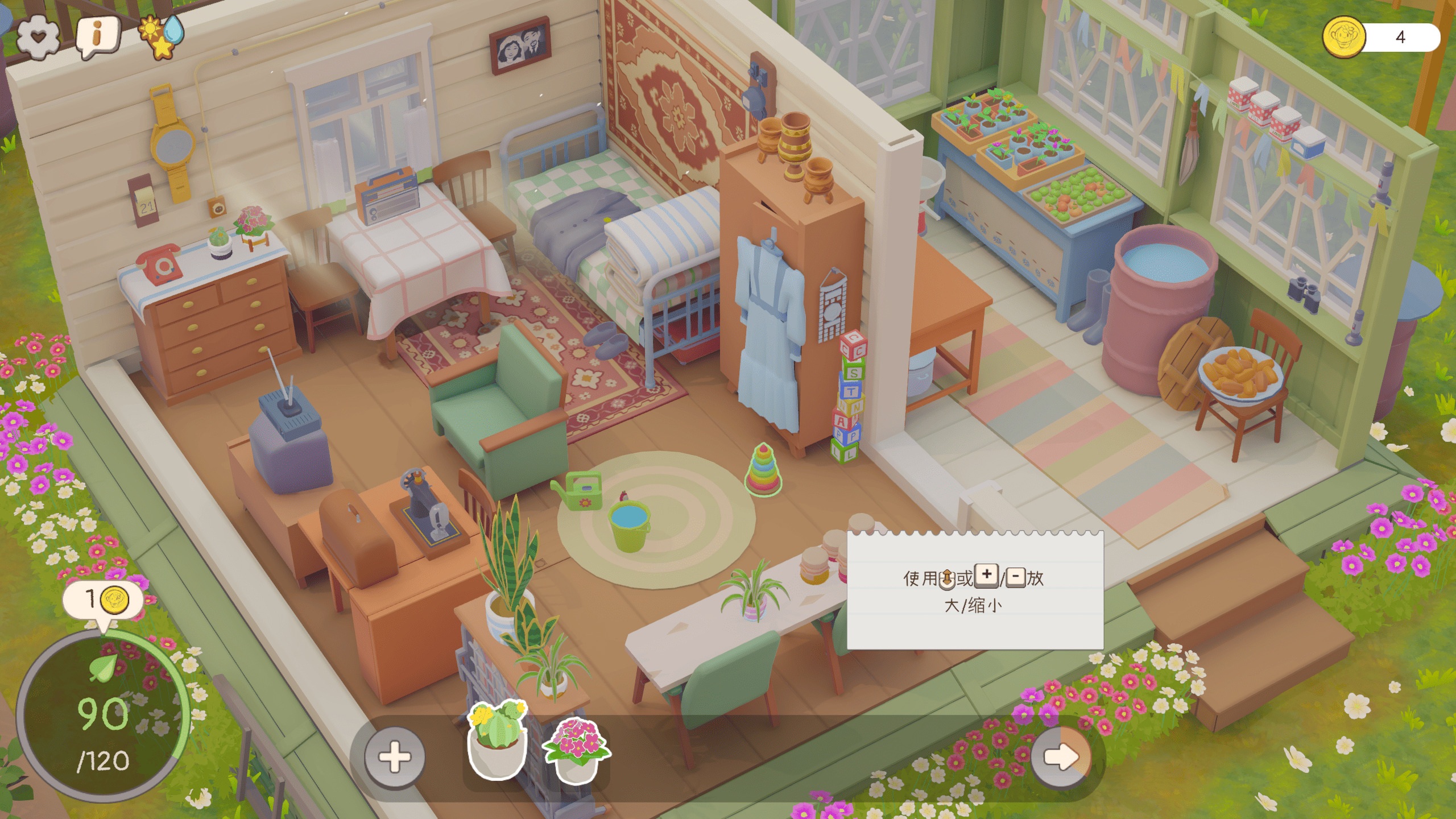
Task: Open the sun and water goals icon
Action: pyautogui.click(x=162, y=35)
